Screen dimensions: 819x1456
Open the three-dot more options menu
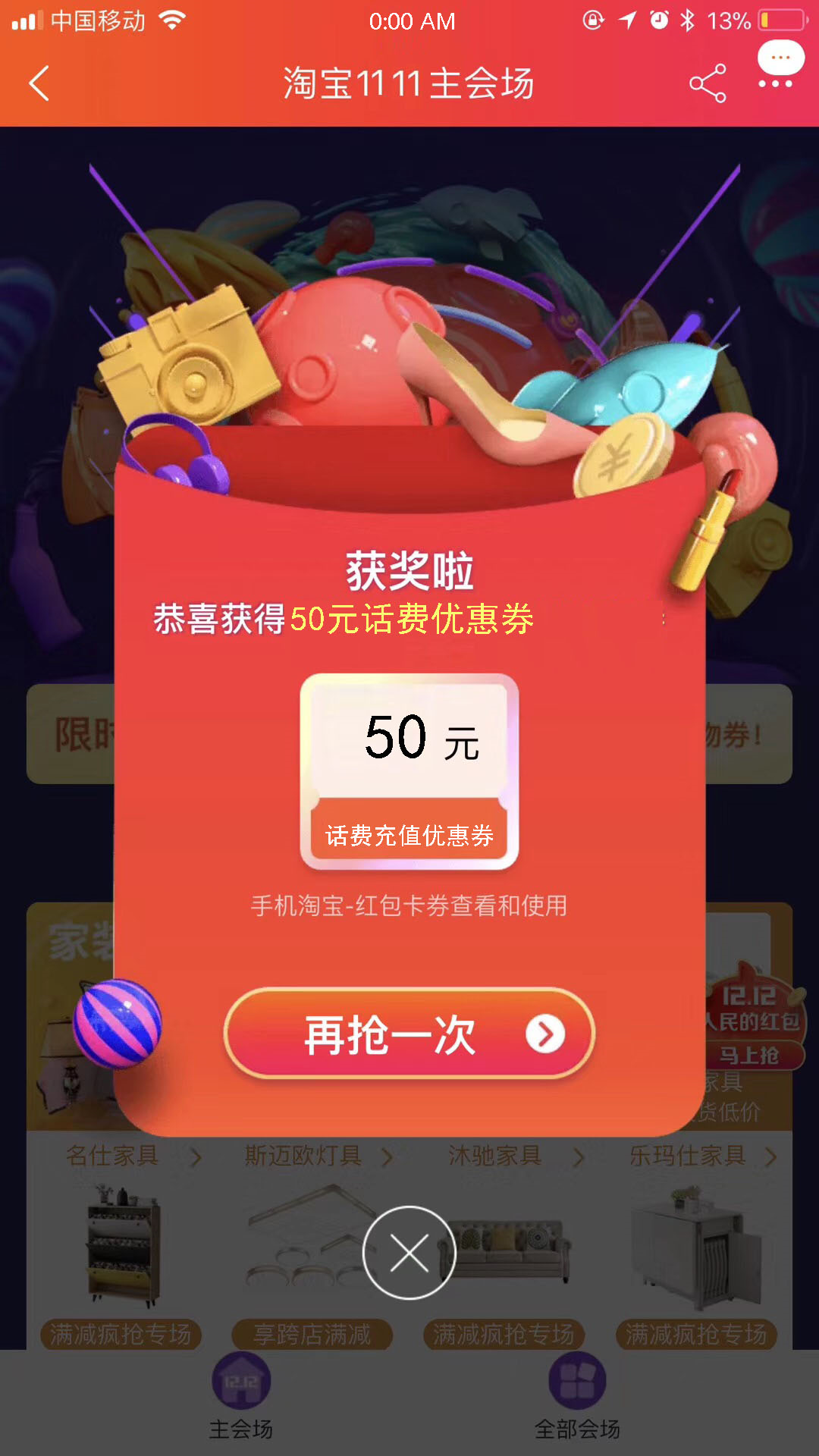[x=776, y=83]
